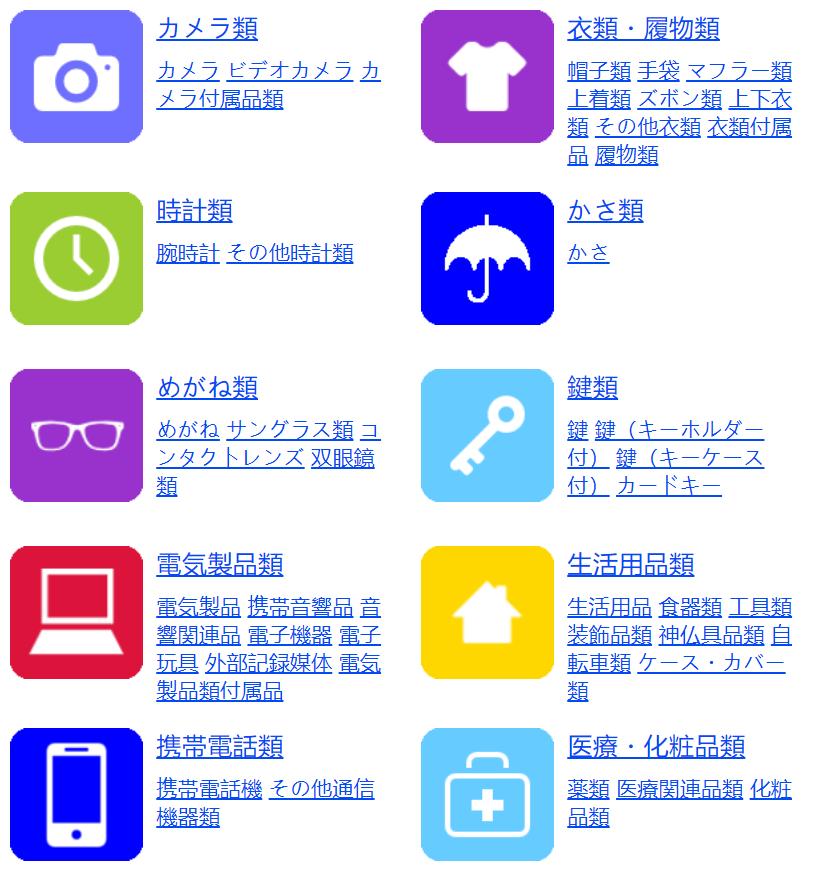Tap the サングラス類 link
The width and height of the screenshot is (816, 869).
click(x=290, y=430)
